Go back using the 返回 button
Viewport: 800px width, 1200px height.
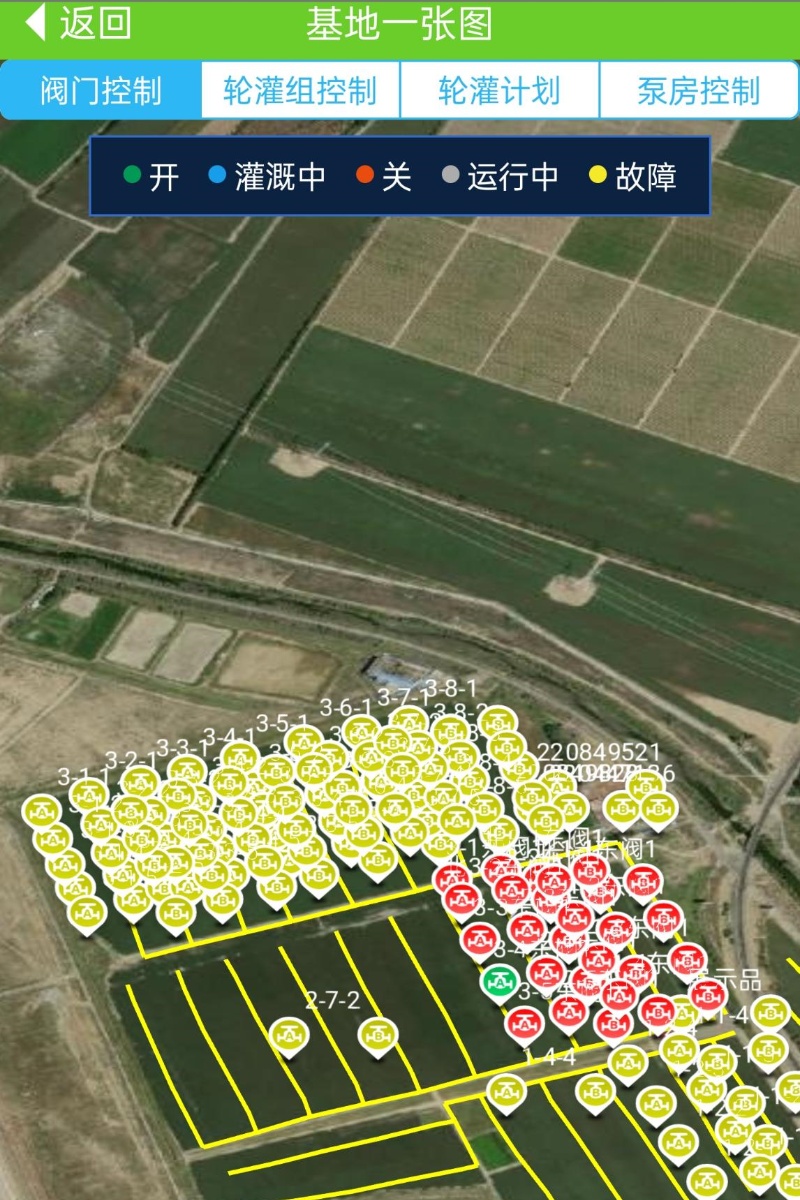click(80, 24)
